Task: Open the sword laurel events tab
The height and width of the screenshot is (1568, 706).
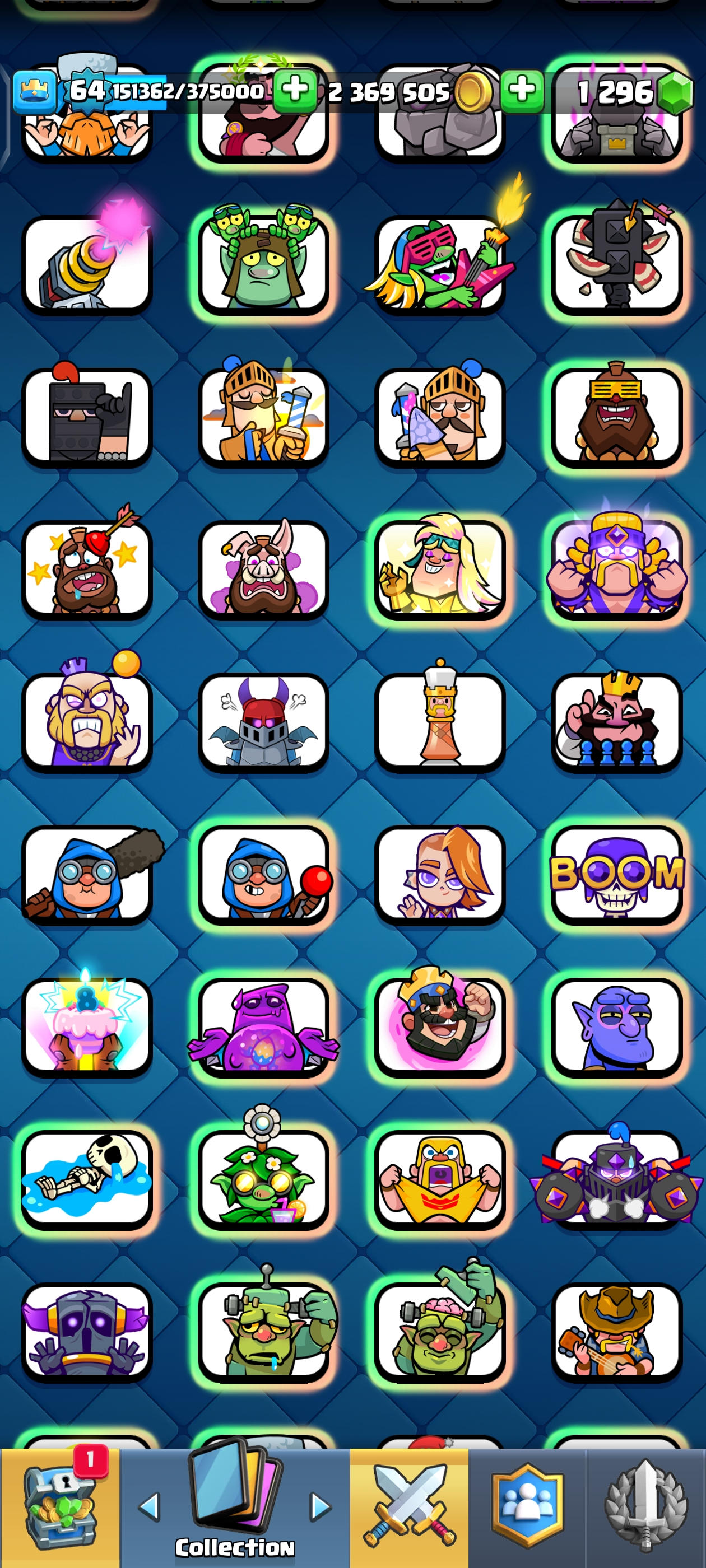Action: [x=645, y=1506]
